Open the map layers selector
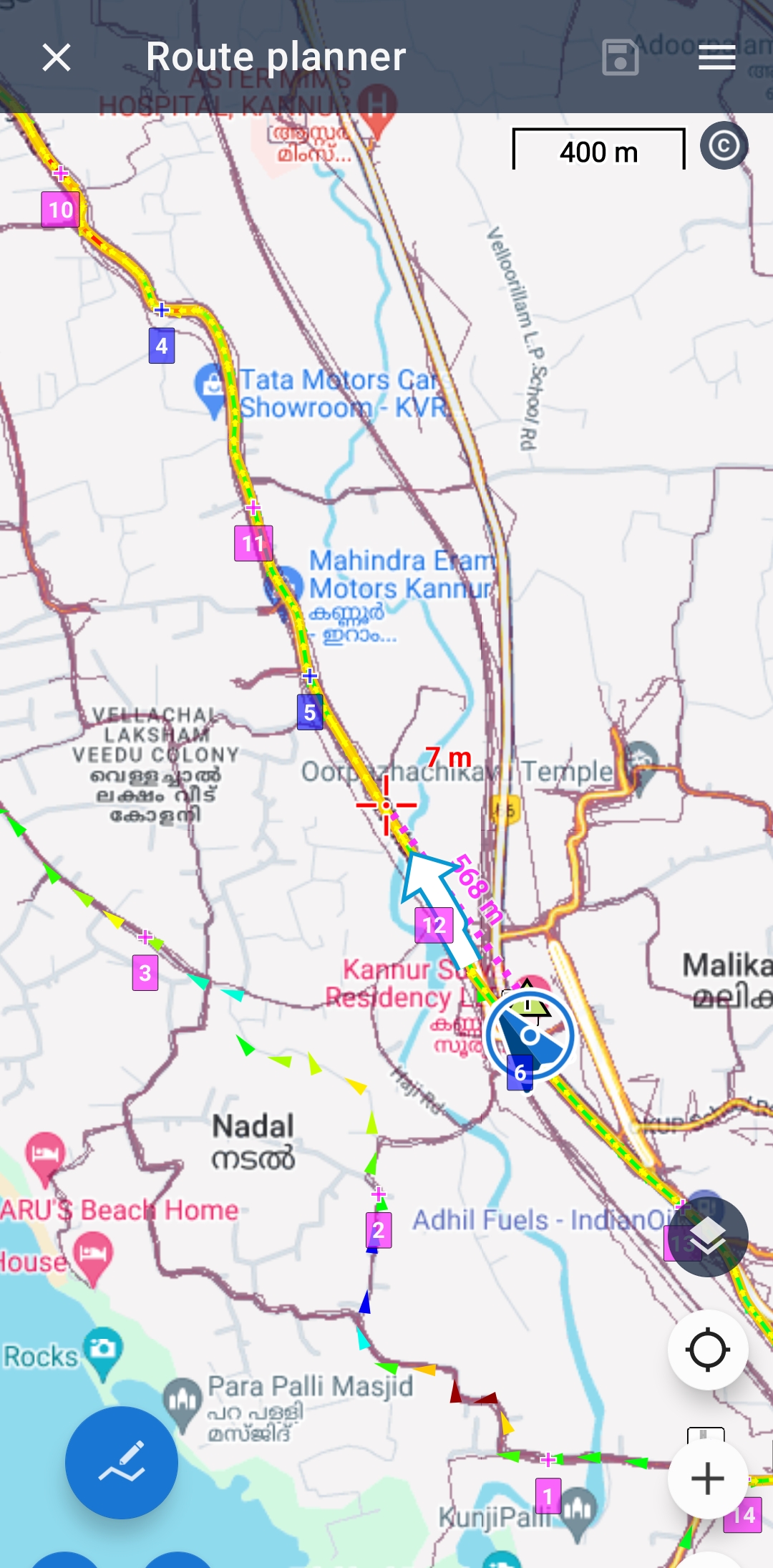This screenshot has width=773, height=1568. [x=708, y=1237]
